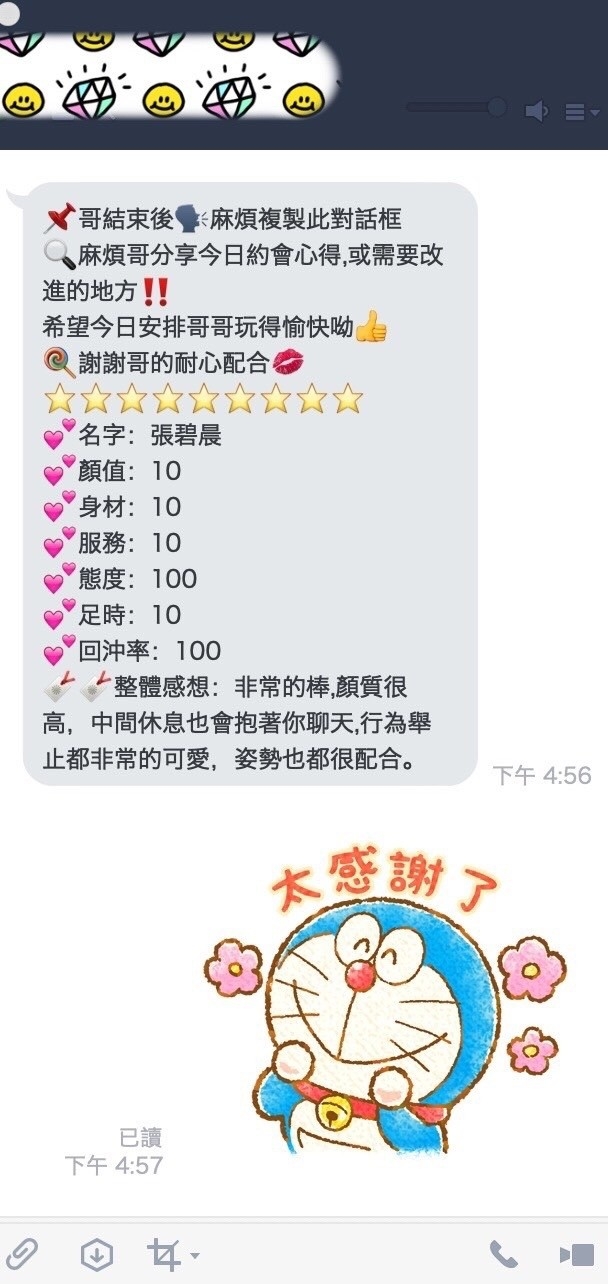Attach a file with the paperclip icon

(22, 1253)
